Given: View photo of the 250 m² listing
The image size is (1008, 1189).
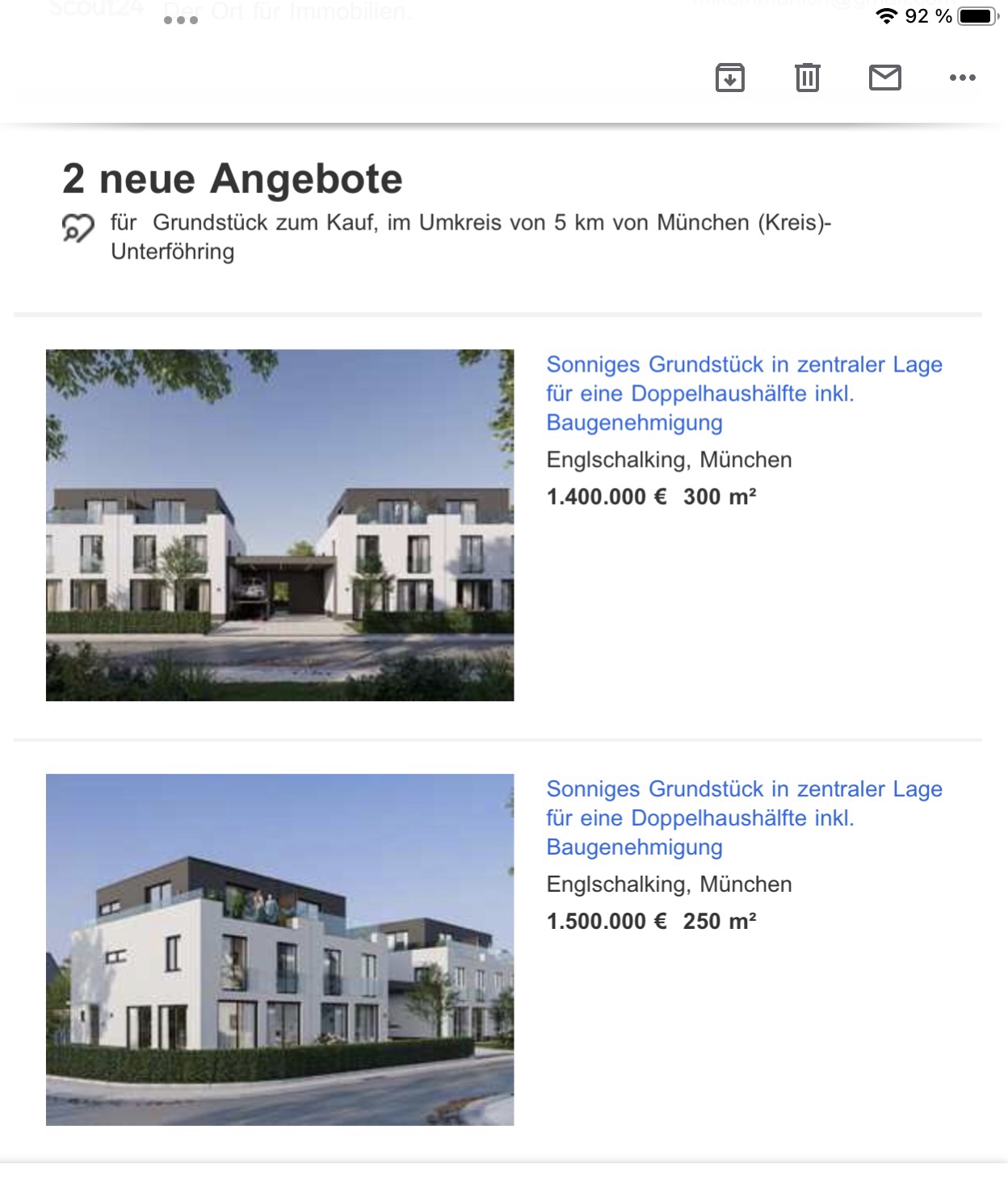Looking at the screenshot, I should (x=279, y=949).
